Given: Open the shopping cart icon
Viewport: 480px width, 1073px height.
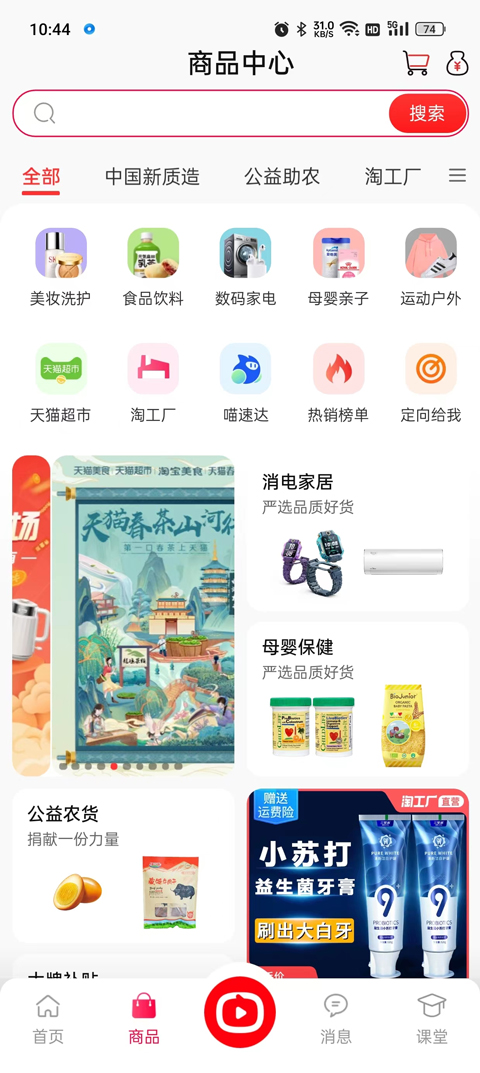Looking at the screenshot, I should click(x=416, y=63).
